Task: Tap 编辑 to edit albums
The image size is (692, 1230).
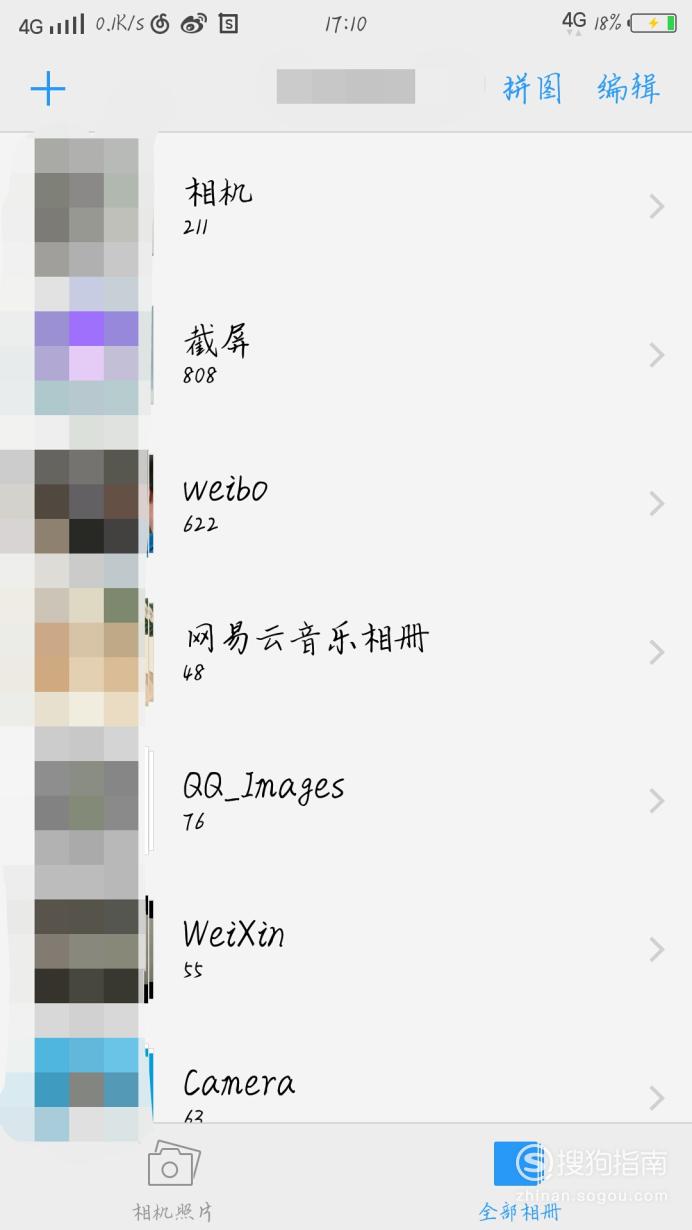Action: point(629,88)
